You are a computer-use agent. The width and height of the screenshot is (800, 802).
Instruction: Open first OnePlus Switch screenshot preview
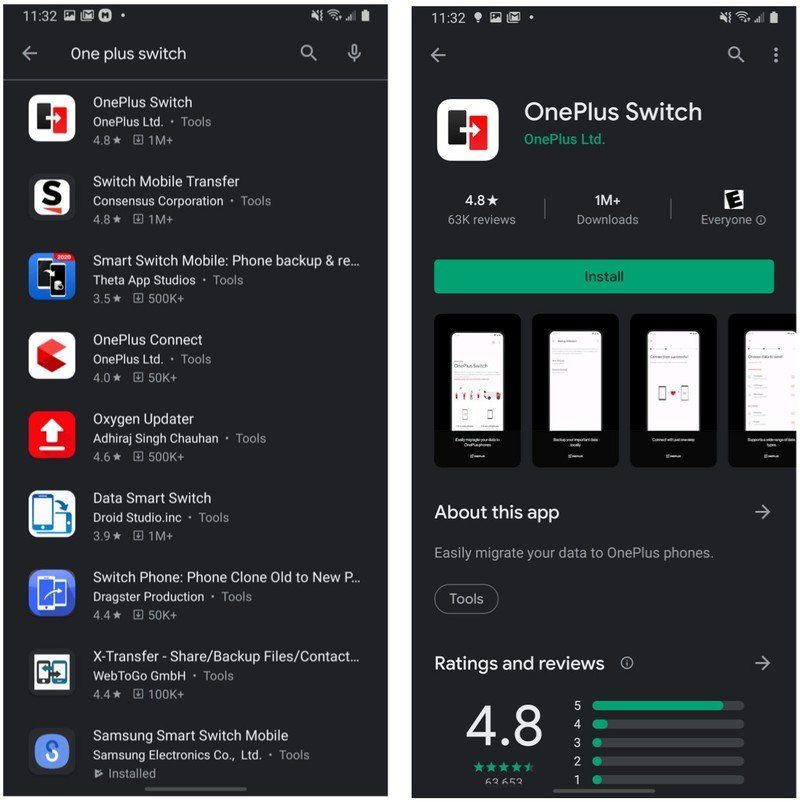(477, 390)
